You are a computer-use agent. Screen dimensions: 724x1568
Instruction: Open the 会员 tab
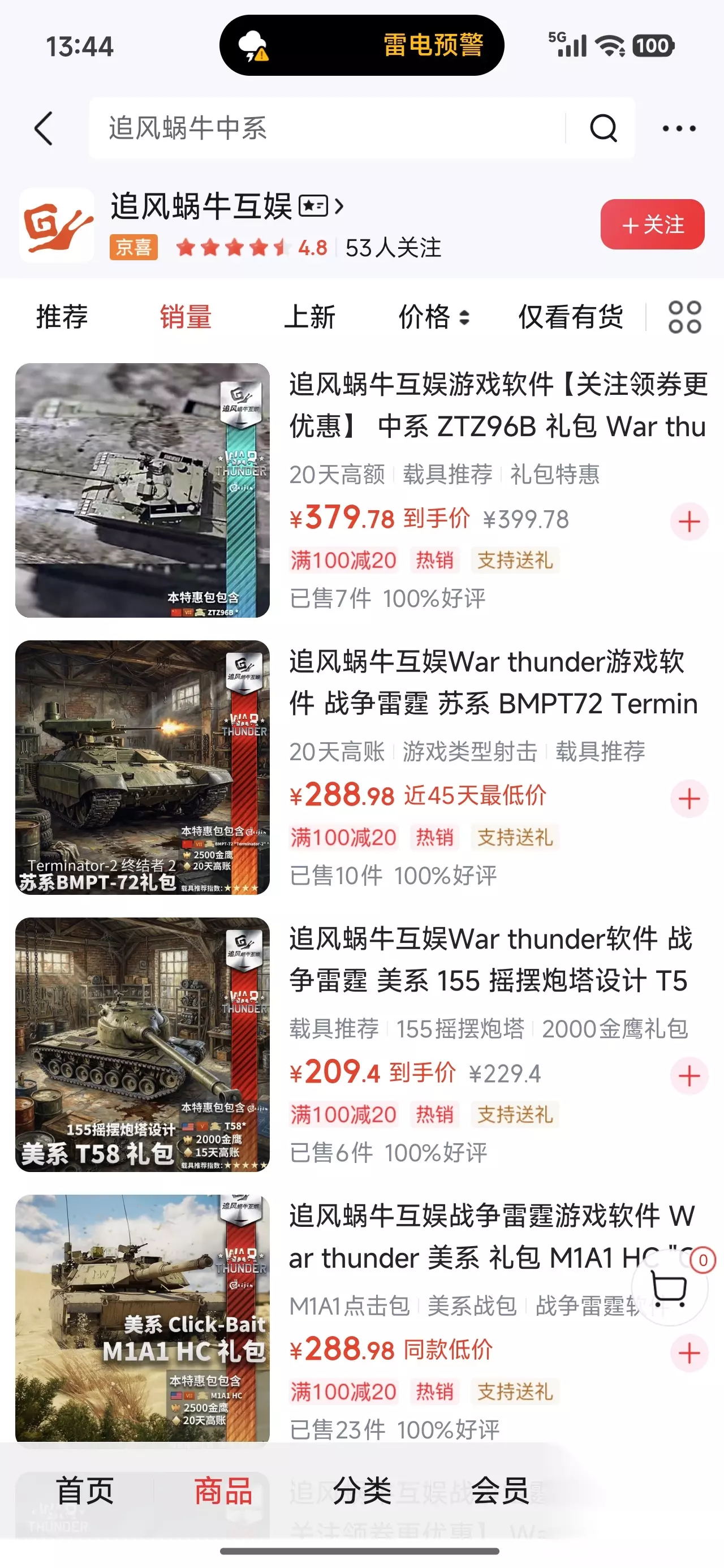(x=500, y=1491)
